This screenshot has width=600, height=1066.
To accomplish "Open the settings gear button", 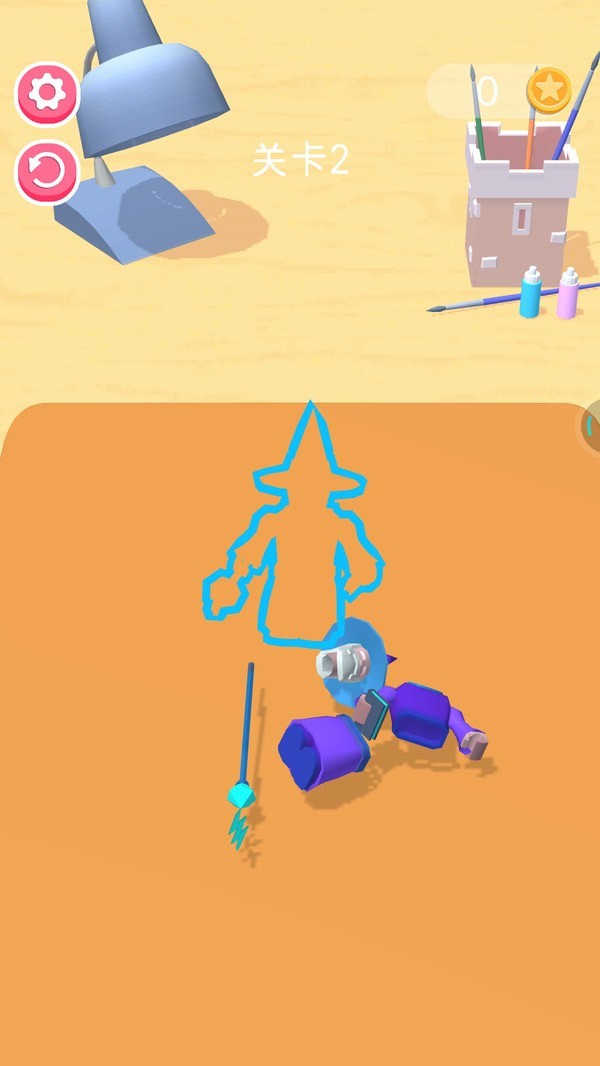I will click(46, 94).
